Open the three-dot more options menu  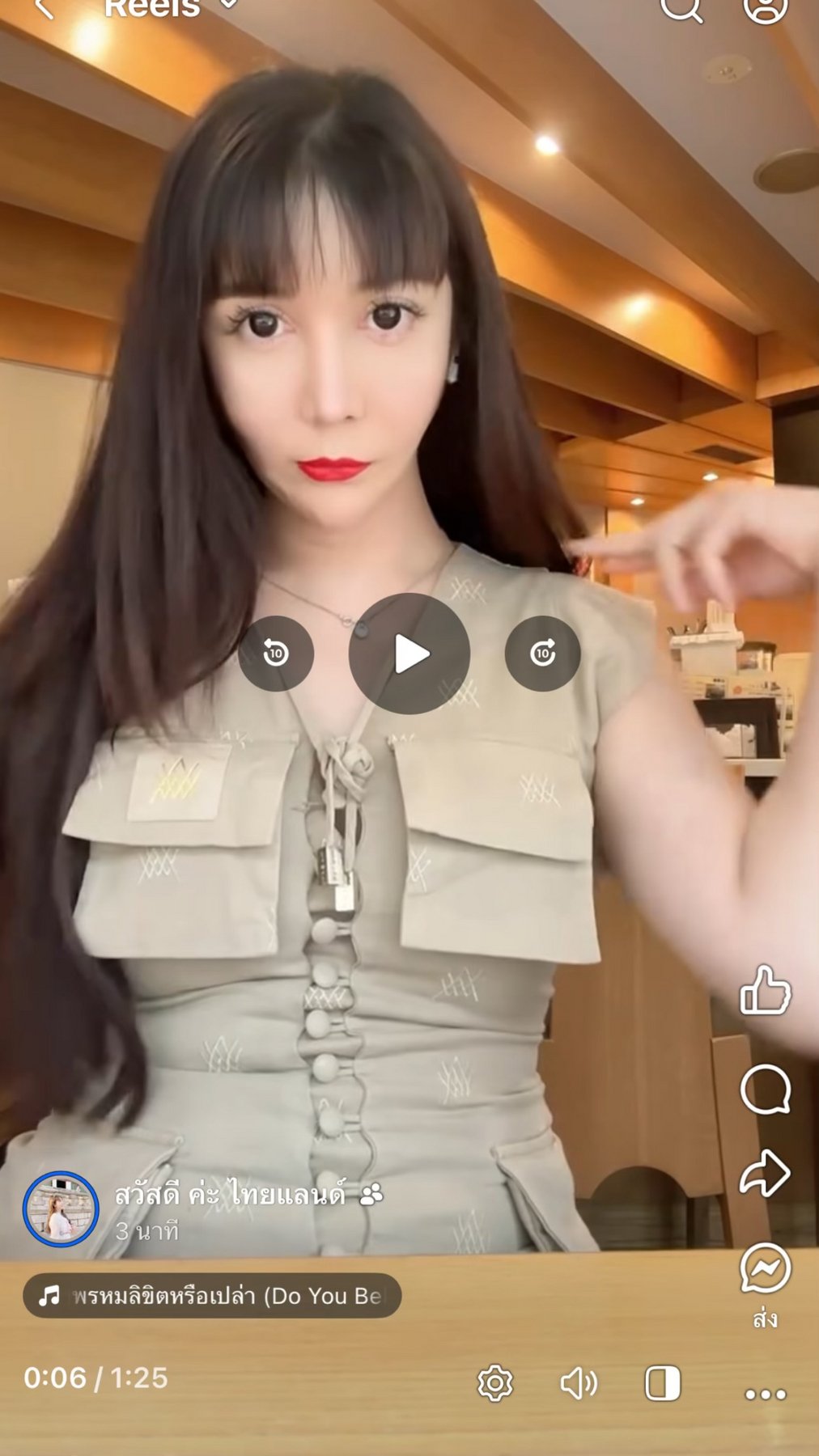coord(766,1394)
